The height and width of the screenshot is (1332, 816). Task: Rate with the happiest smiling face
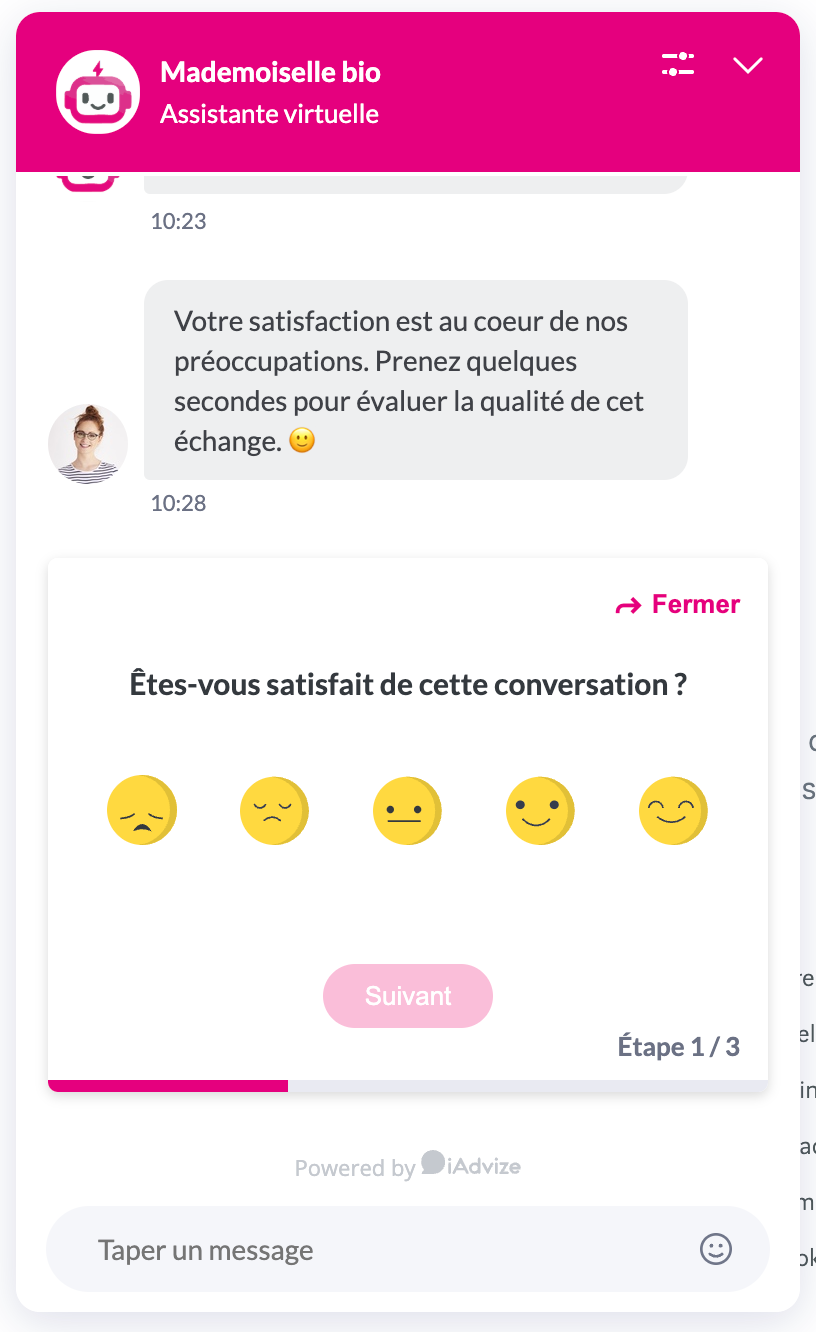tap(674, 810)
